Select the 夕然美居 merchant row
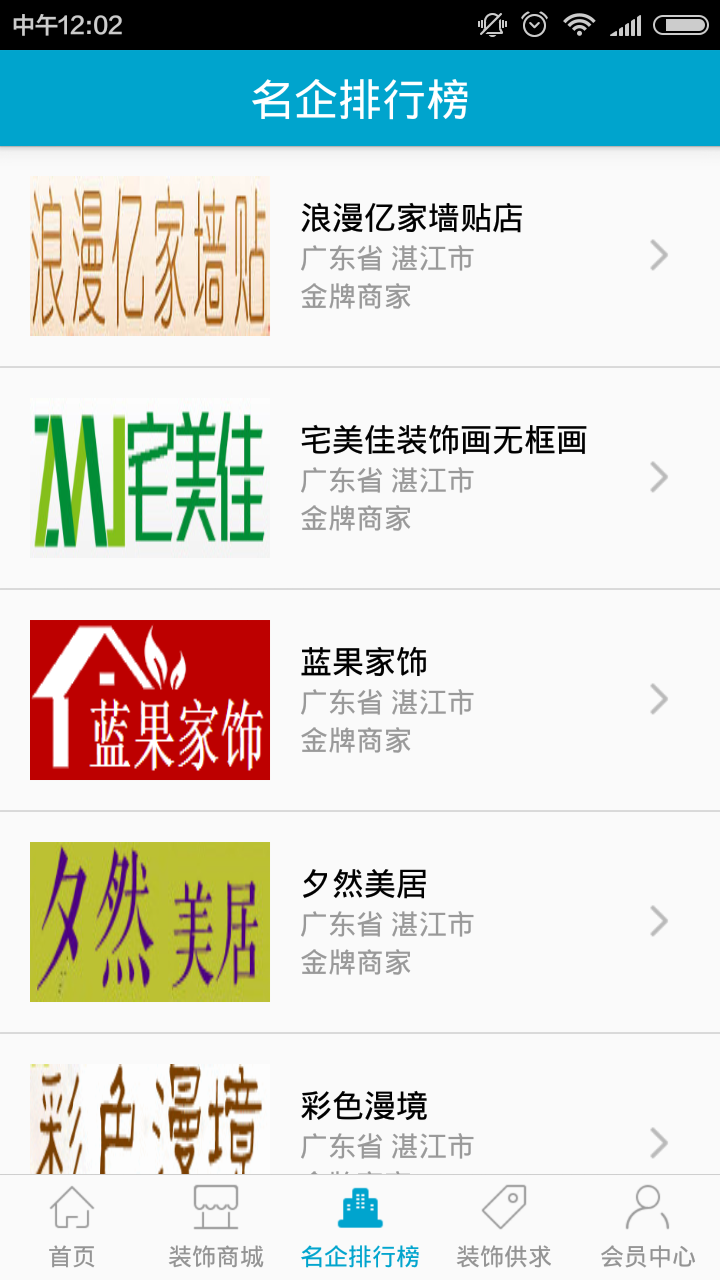This screenshot has width=720, height=1280. click(x=360, y=922)
